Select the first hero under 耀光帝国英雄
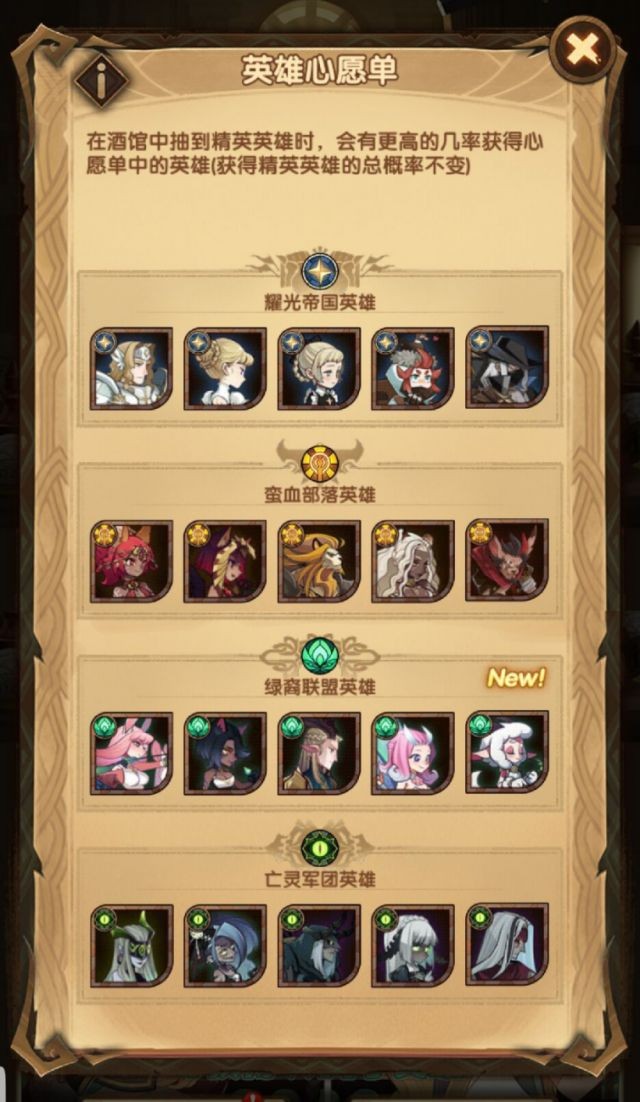 (x=131, y=368)
